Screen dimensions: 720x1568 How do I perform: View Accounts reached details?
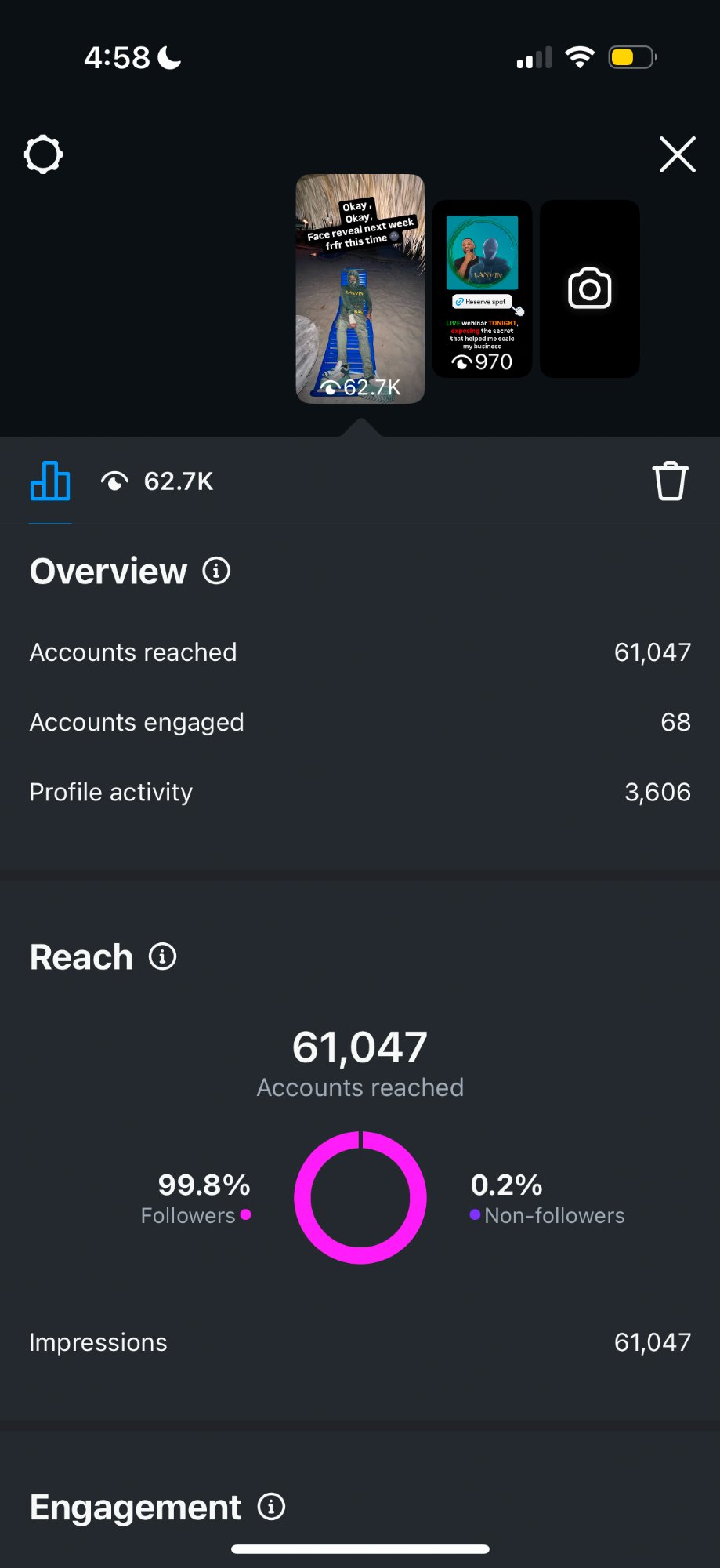(x=360, y=652)
